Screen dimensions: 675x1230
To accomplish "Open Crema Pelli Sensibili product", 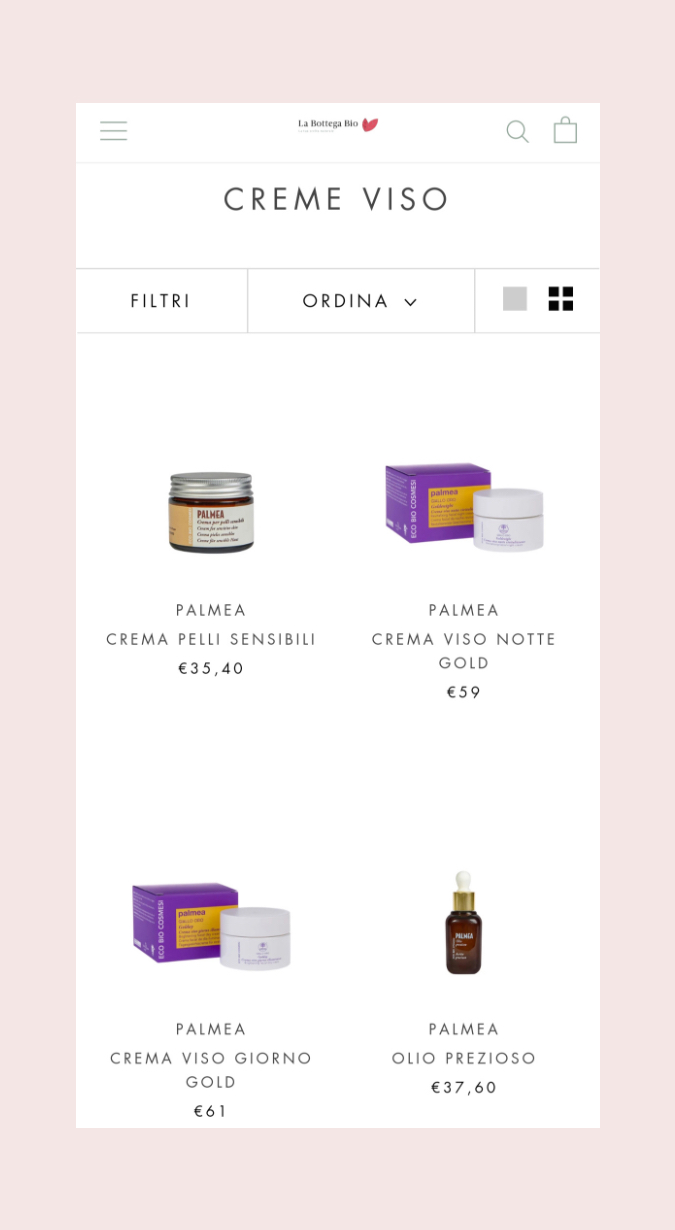I will (x=211, y=639).
